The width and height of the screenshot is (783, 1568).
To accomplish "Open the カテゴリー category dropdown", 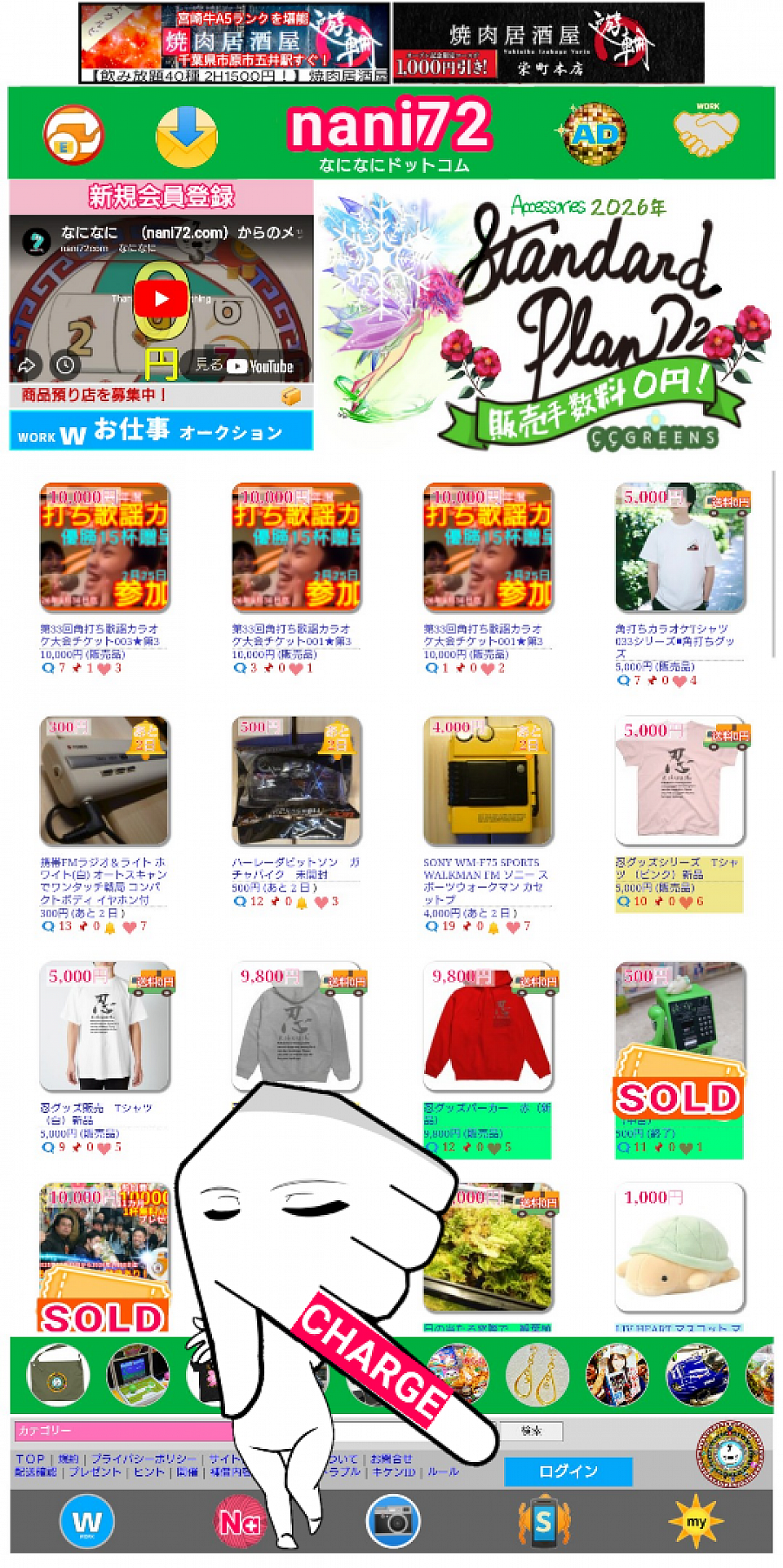I will 122,1431.
